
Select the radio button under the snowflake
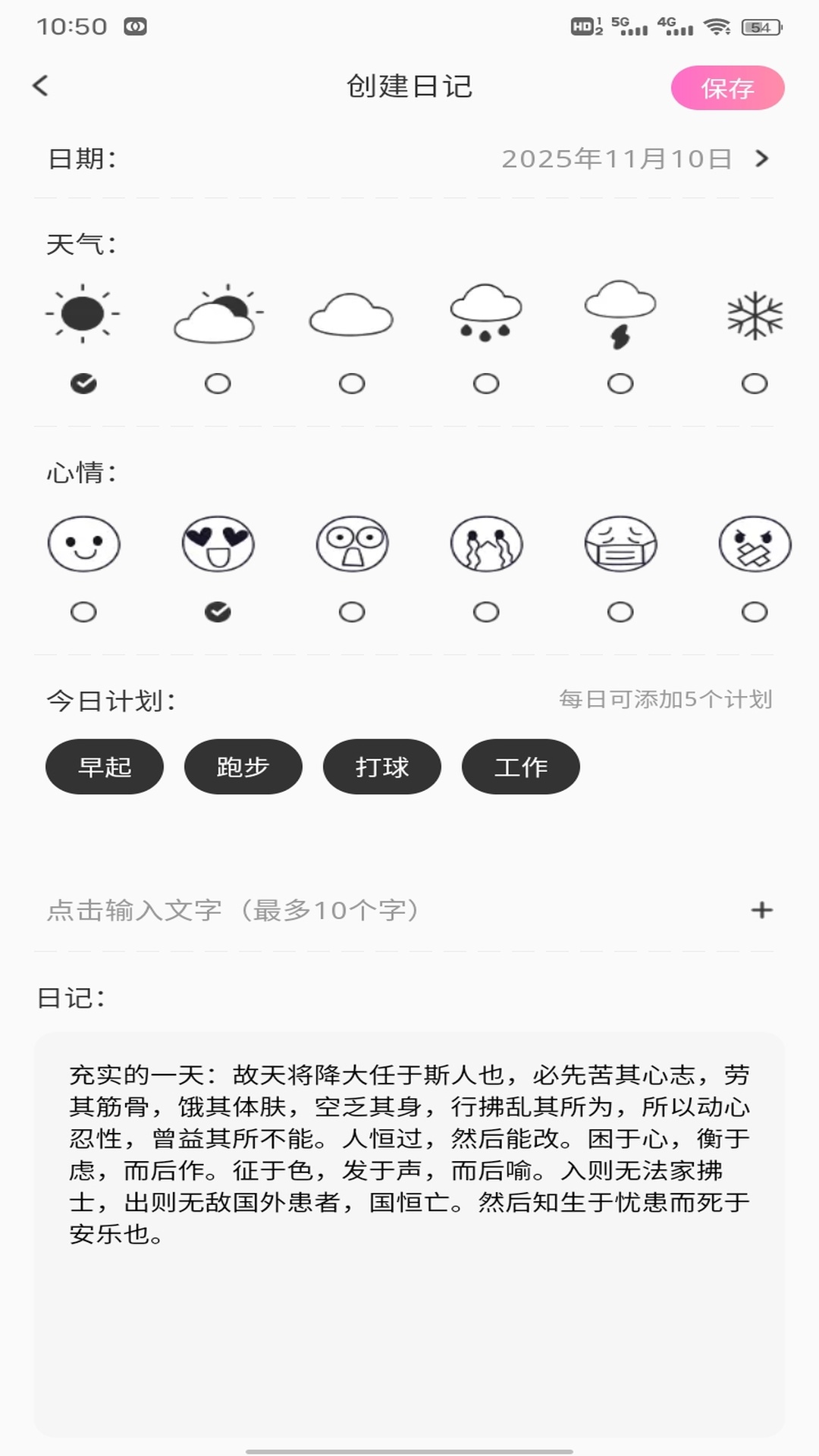tap(753, 383)
